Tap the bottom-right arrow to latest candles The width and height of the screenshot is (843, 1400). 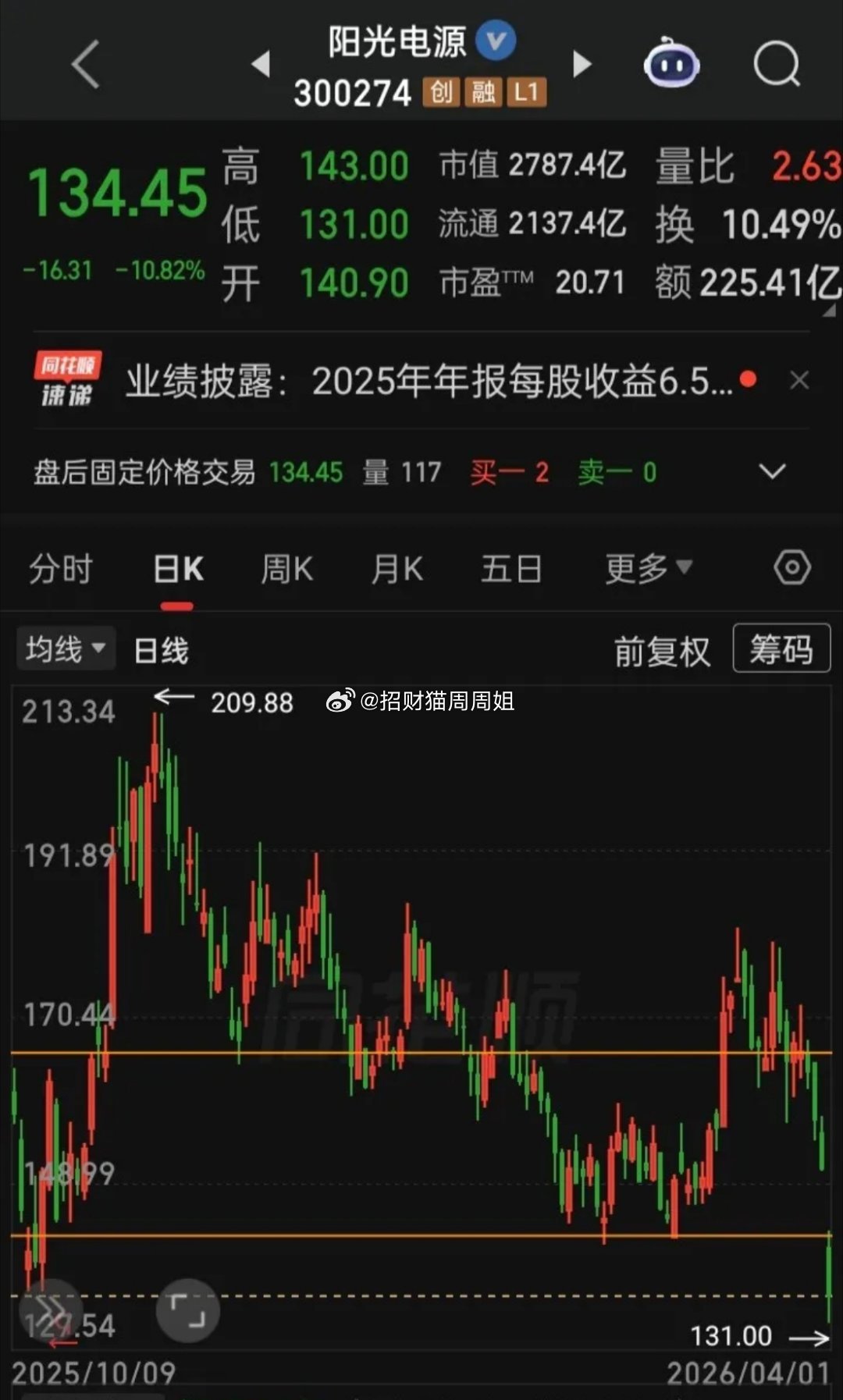coord(810,1337)
